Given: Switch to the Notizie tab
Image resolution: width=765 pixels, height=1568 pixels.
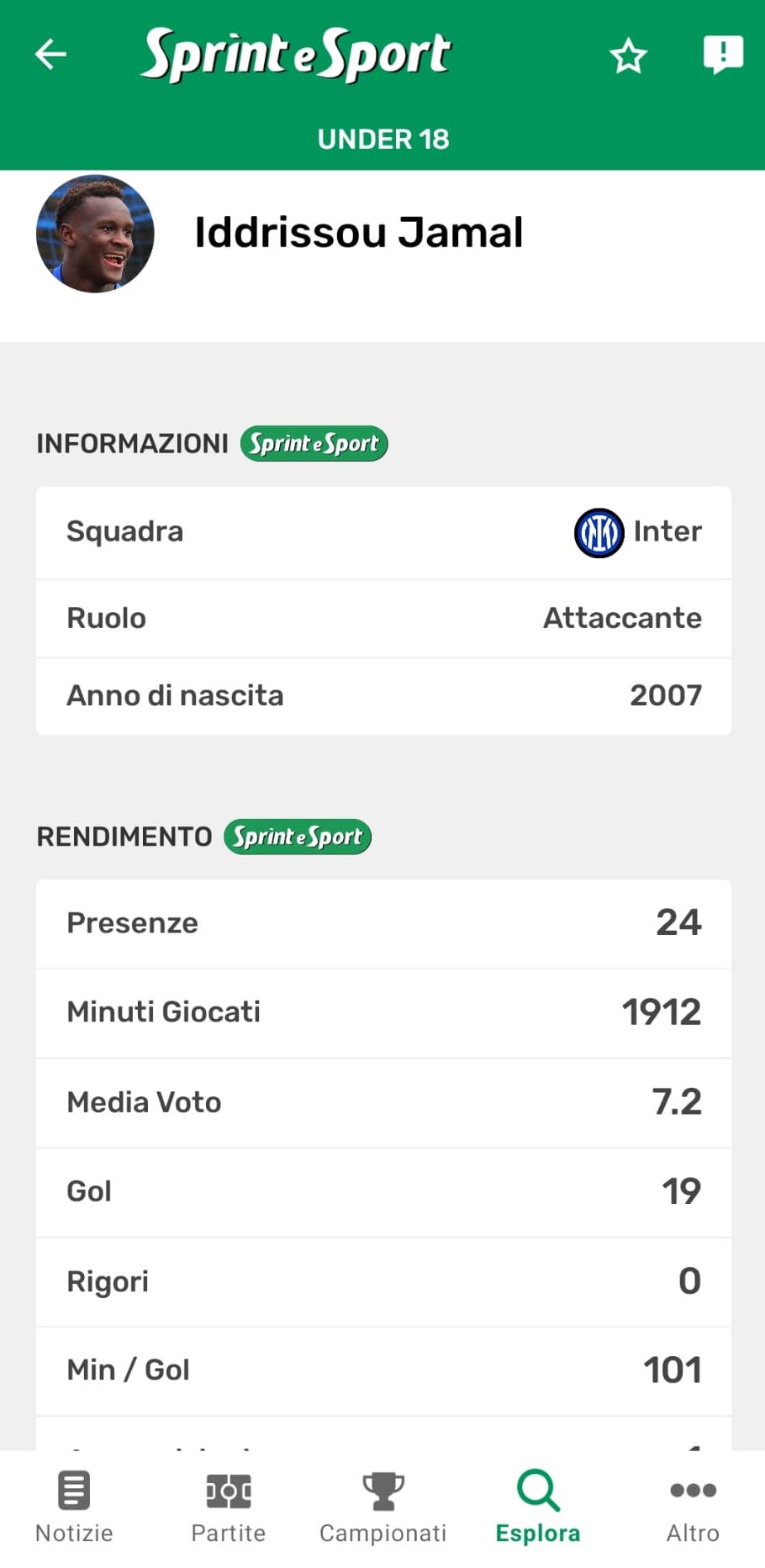Looking at the screenshot, I should click(74, 1507).
